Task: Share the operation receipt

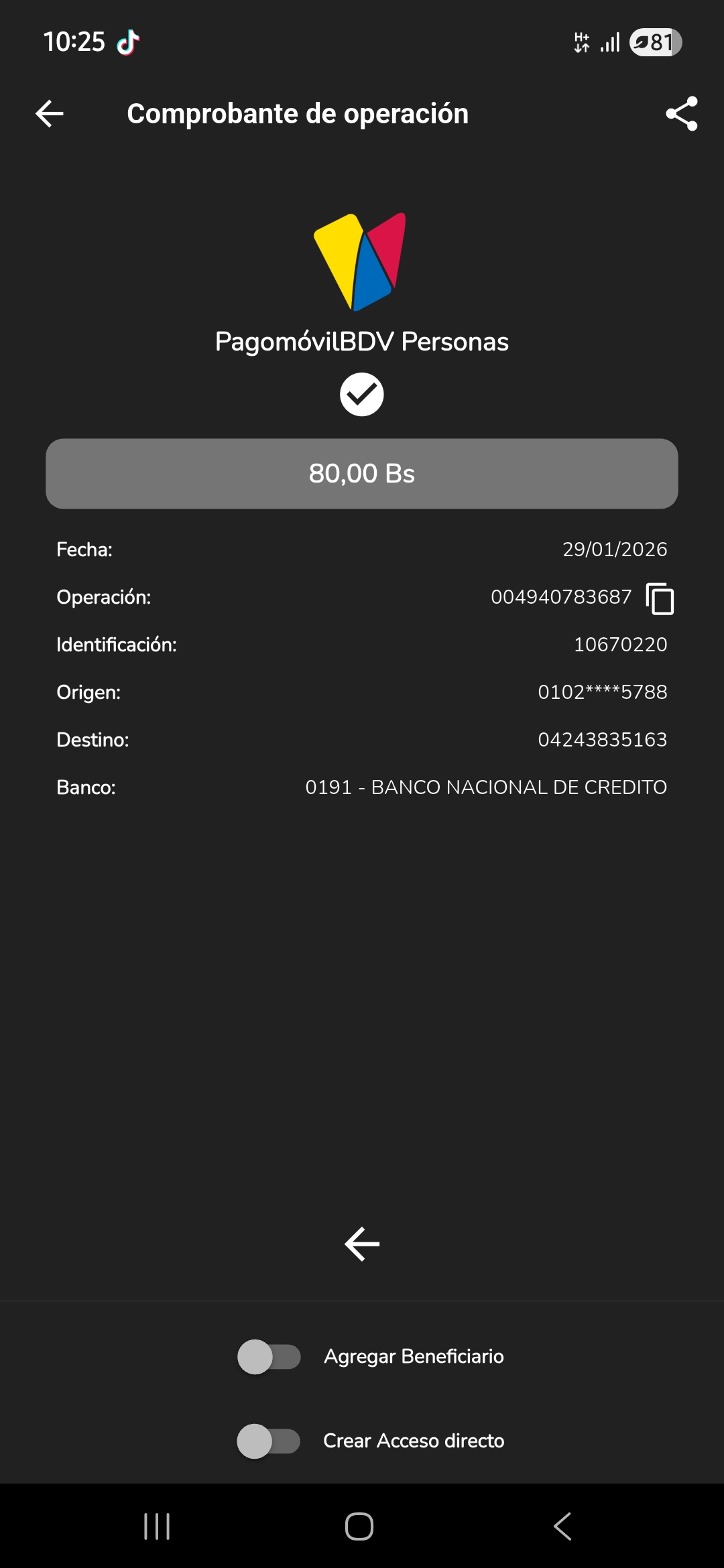Action: click(x=681, y=114)
